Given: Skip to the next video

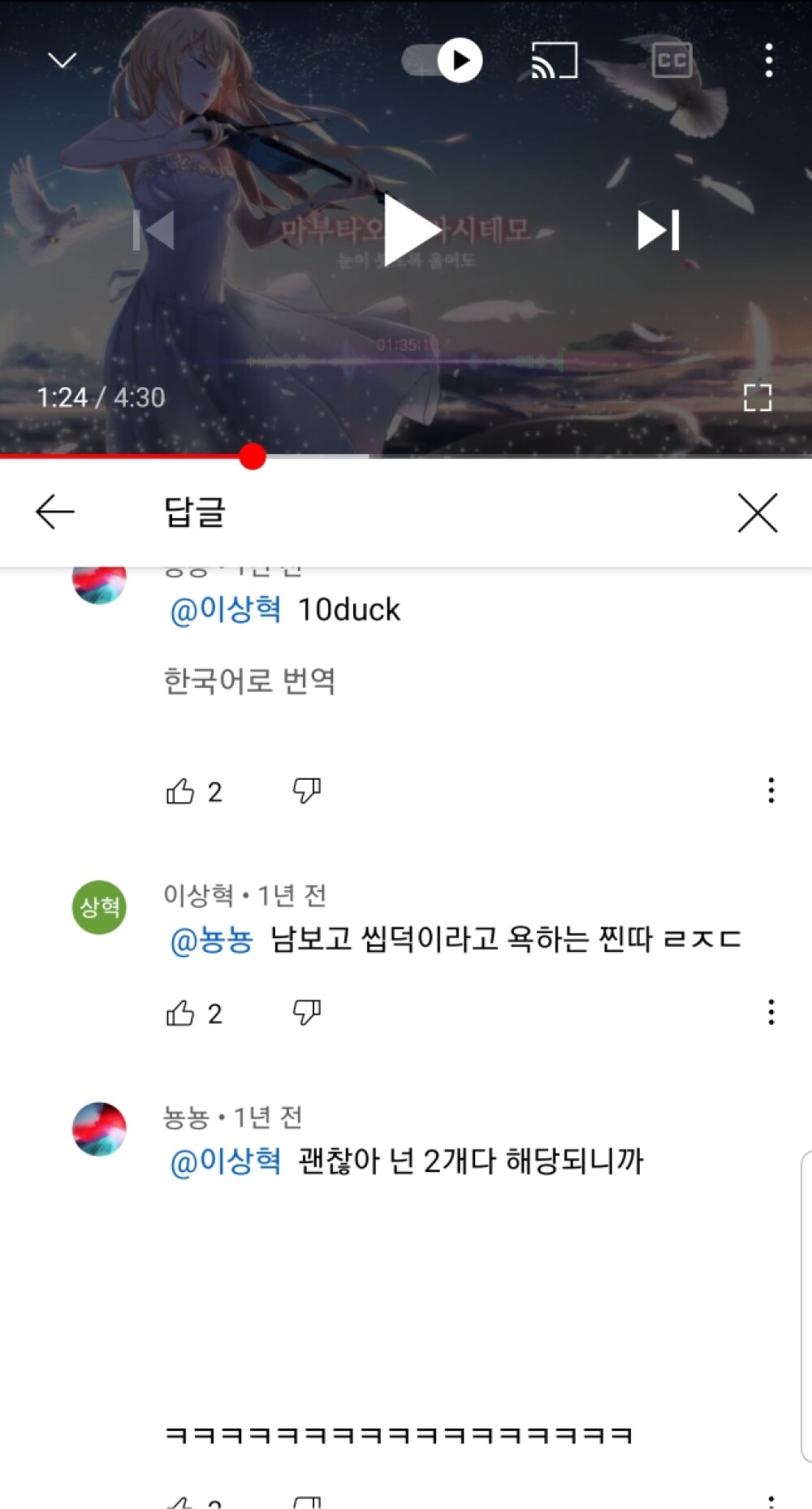Looking at the screenshot, I should click(x=658, y=231).
